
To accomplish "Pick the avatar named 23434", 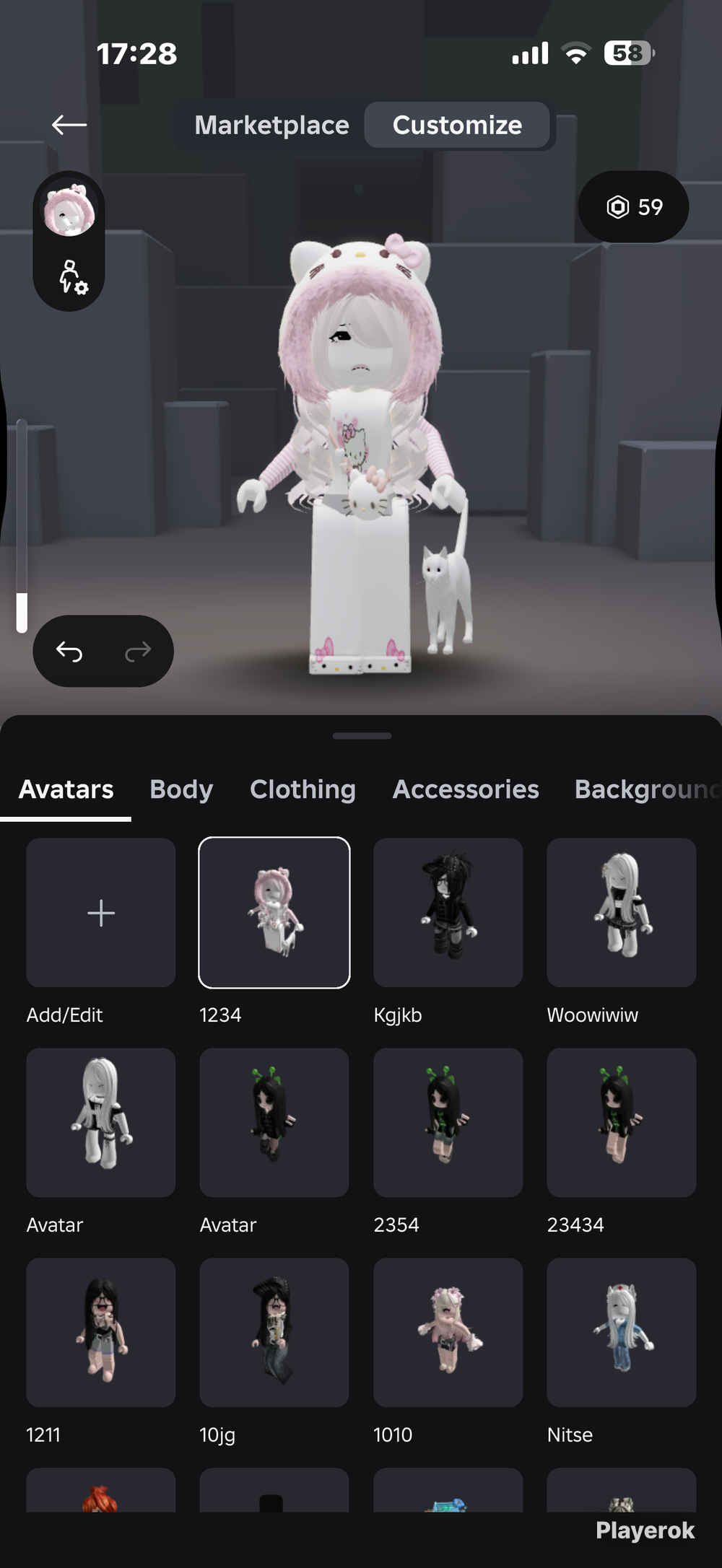I will click(621, 1122).
